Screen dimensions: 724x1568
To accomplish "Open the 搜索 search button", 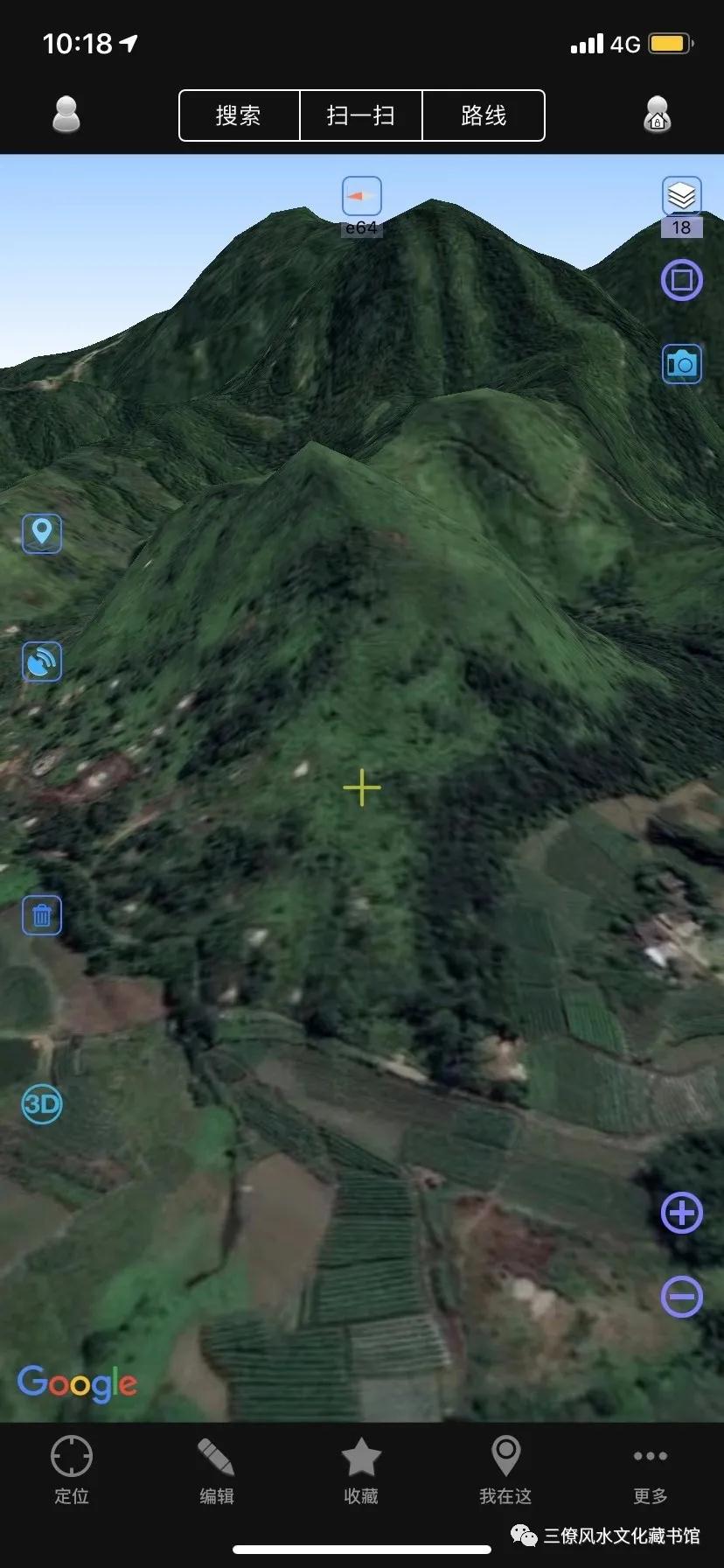I will pyautogui.click(x=239, y=115).
